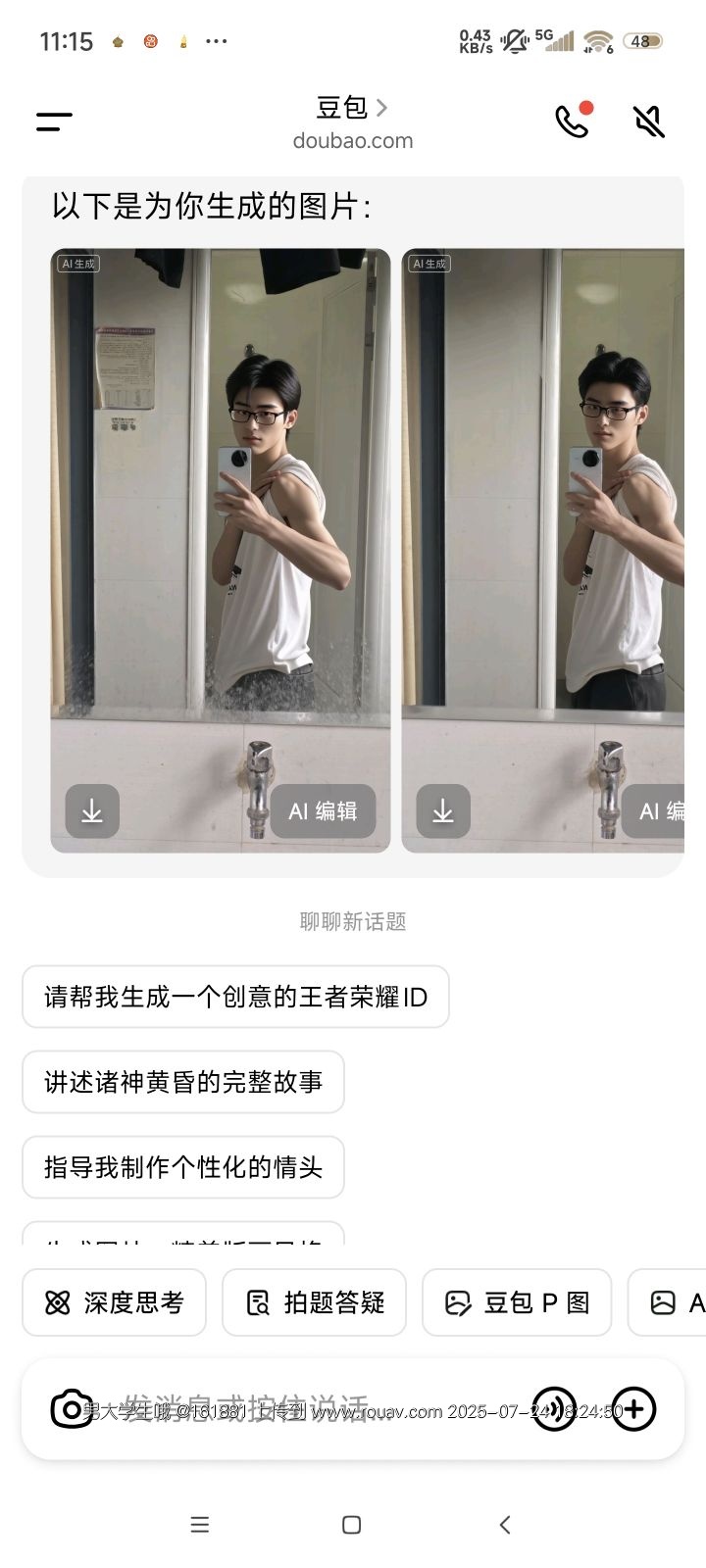The width and height of the screenshot is (706, 1568).
Task: Download the second generated image
Action: pyautogui.click(x=443, y=811)
